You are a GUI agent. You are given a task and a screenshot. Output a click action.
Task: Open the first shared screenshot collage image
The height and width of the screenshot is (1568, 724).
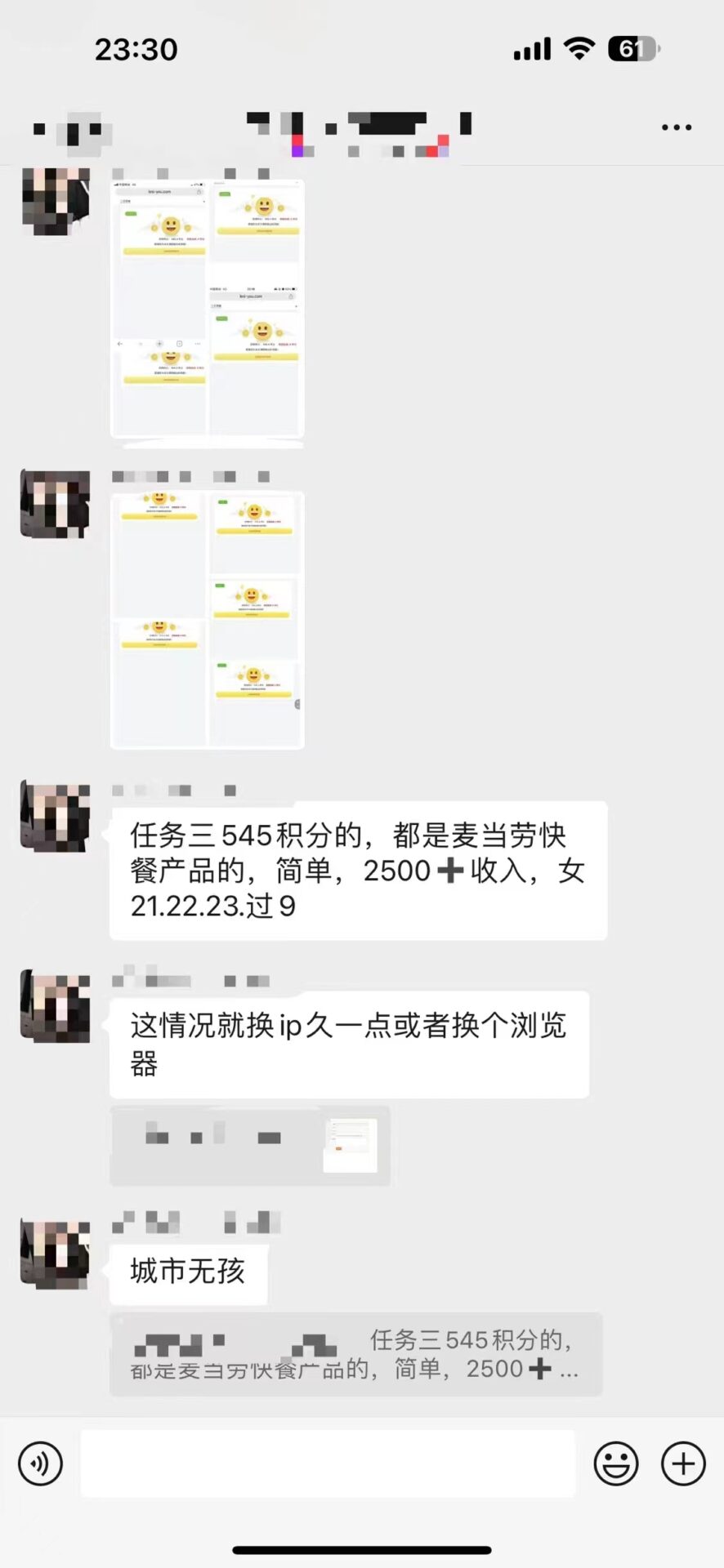[208, 309]
